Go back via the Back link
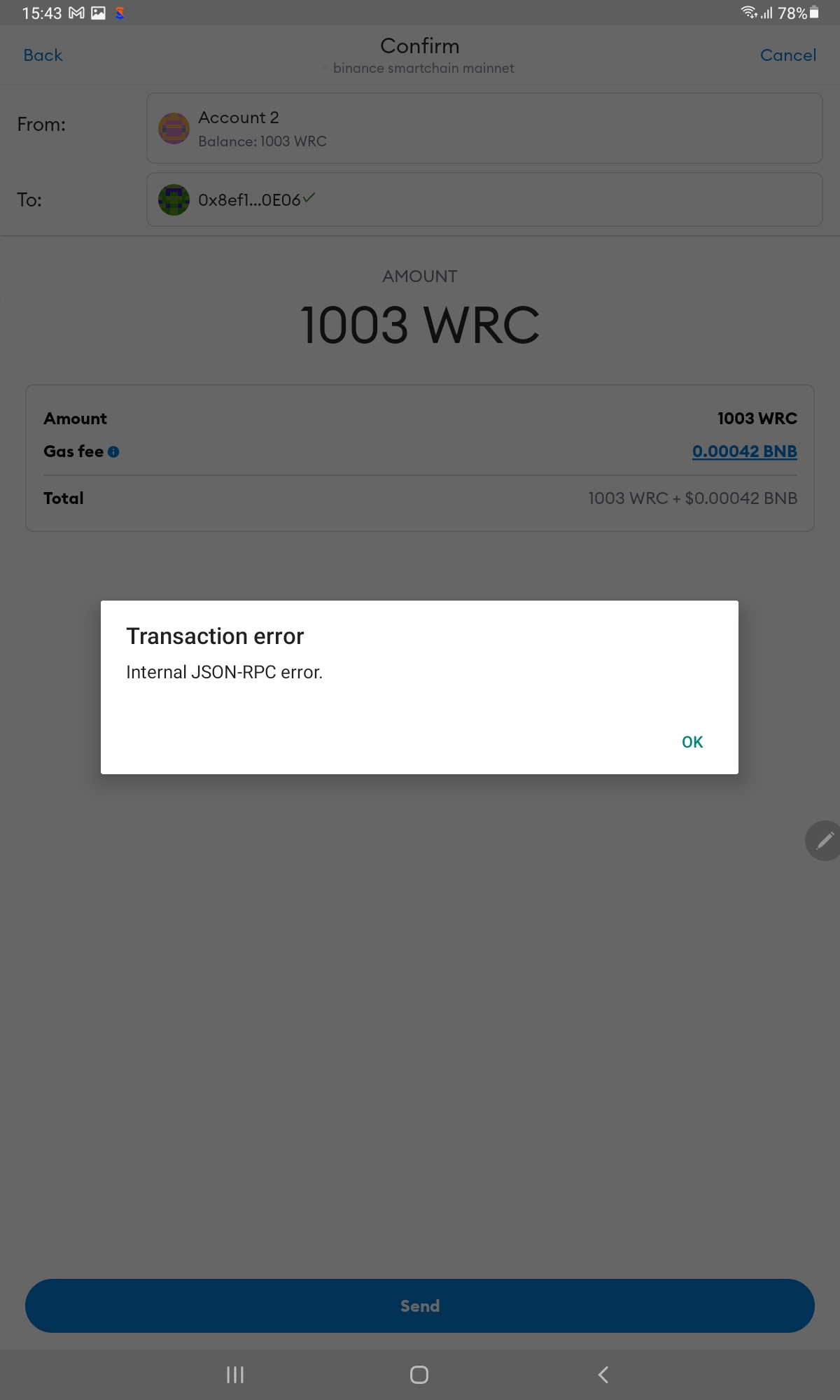This screenshot has width=840, height=1400. click(43, 55)
